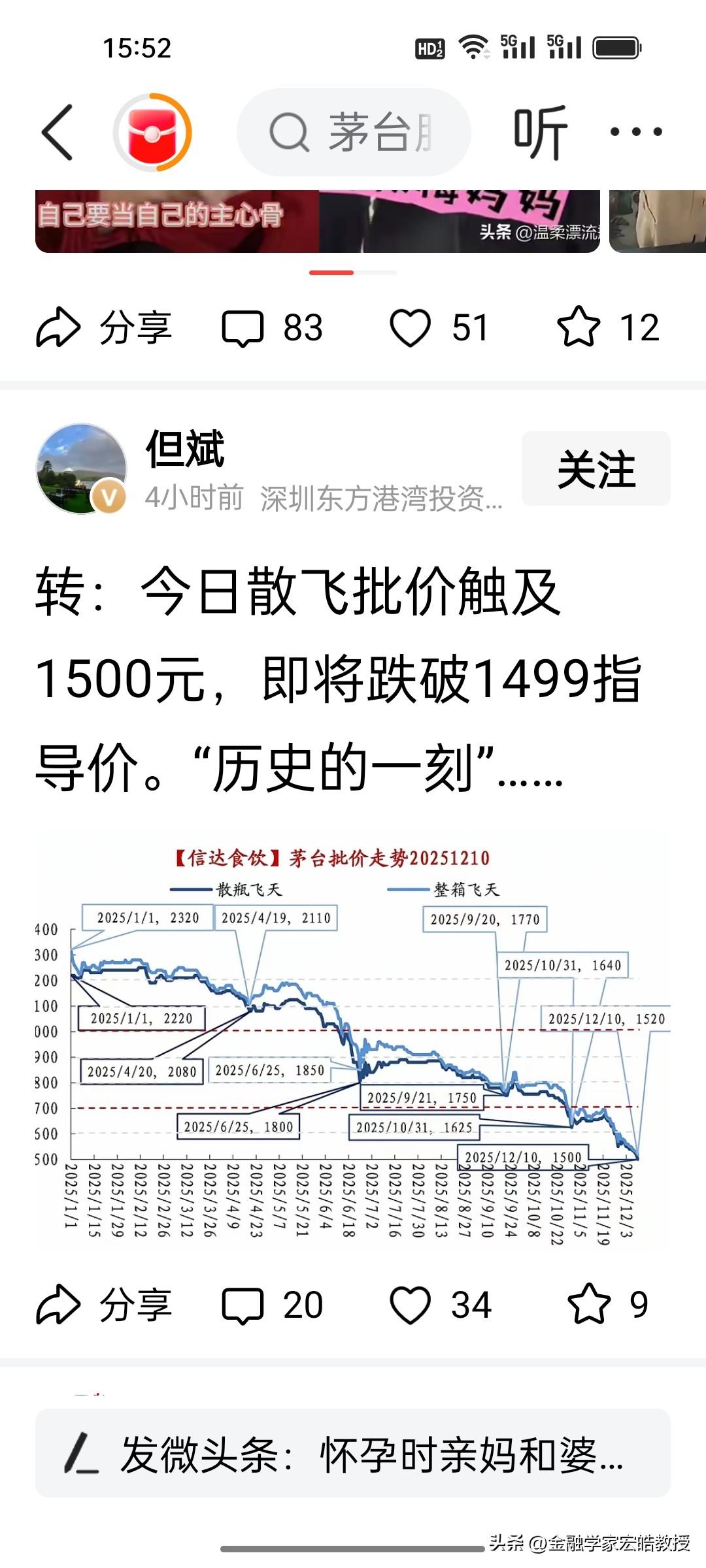
Task: Share the post with 83 comments
Action: pos(103,327)
